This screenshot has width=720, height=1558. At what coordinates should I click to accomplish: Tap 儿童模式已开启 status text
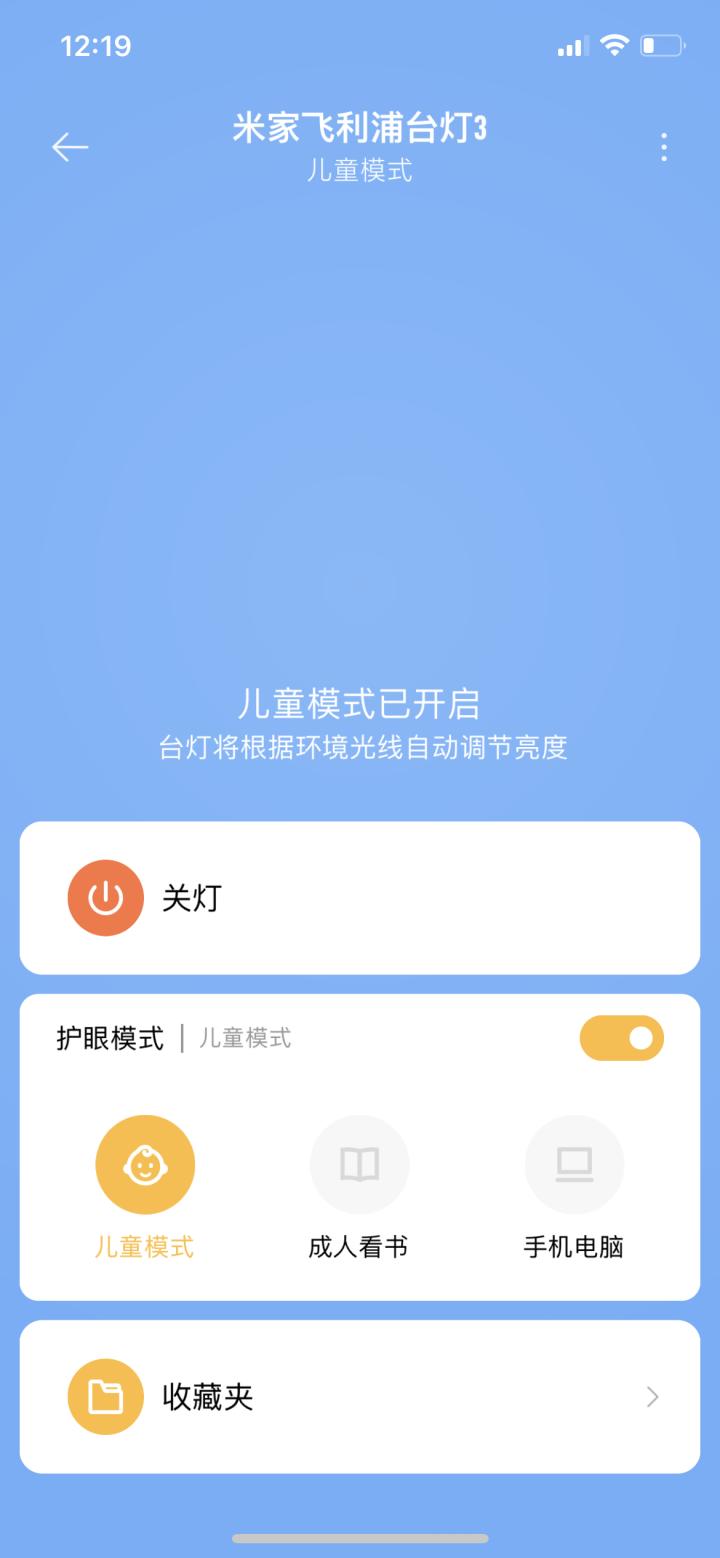360,704
